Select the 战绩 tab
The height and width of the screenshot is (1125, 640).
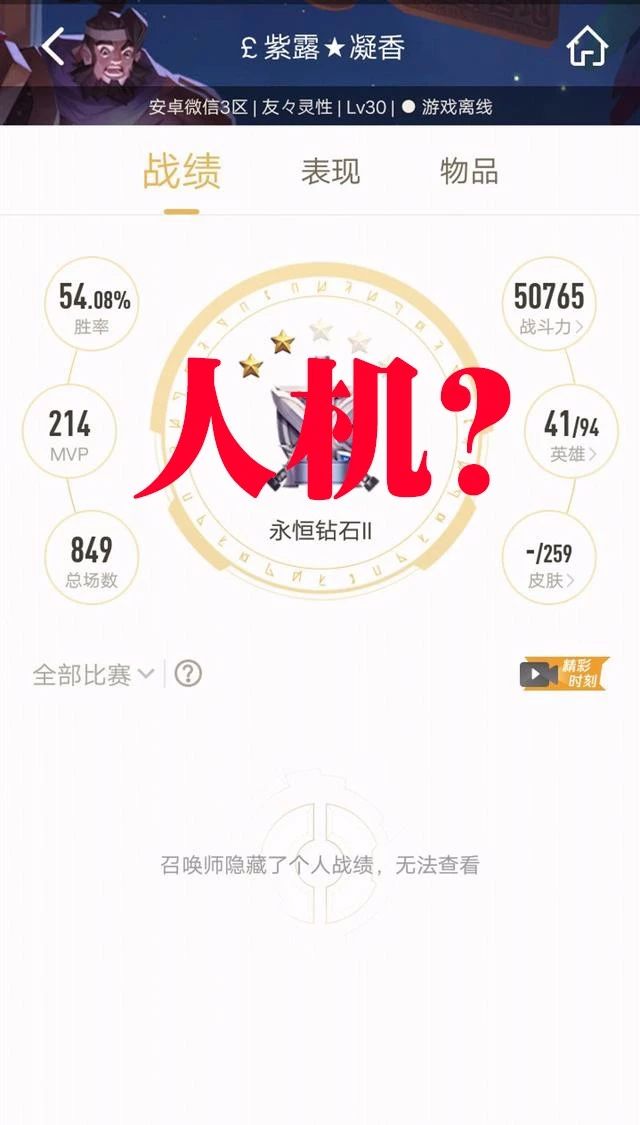pyautogui.click(x=182, y=172)
